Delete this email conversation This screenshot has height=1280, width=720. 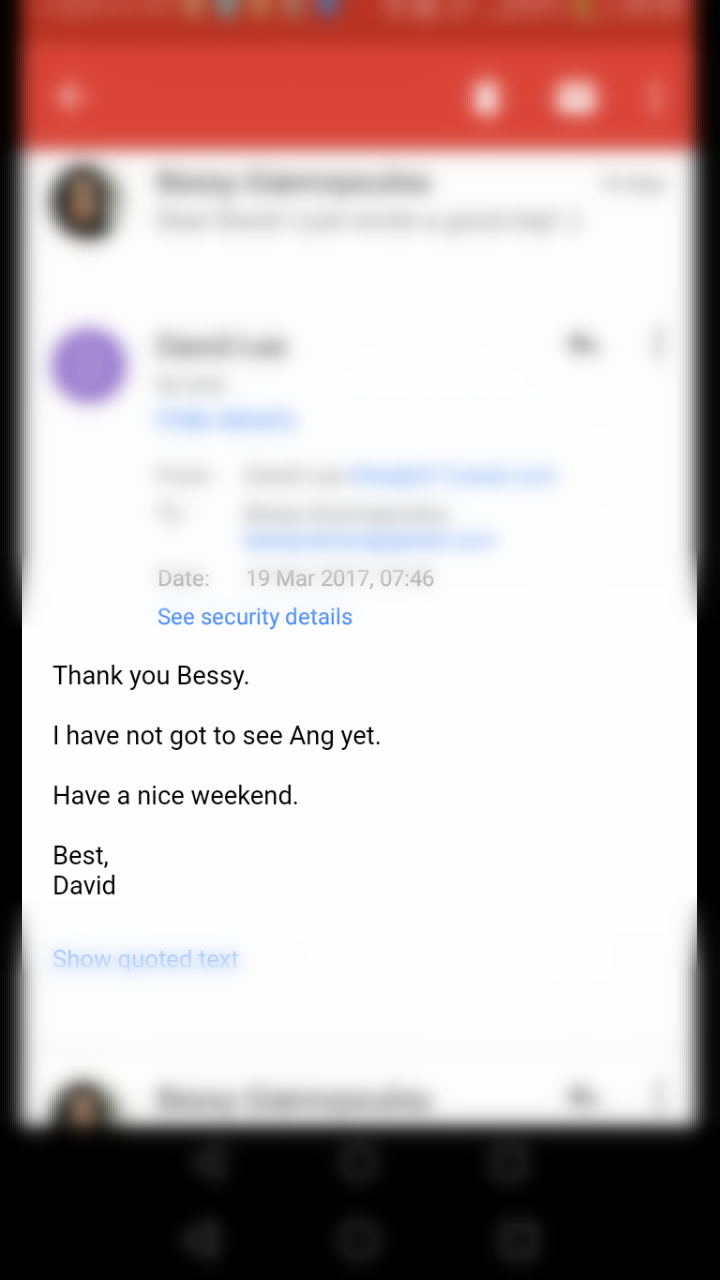[486, 98]
